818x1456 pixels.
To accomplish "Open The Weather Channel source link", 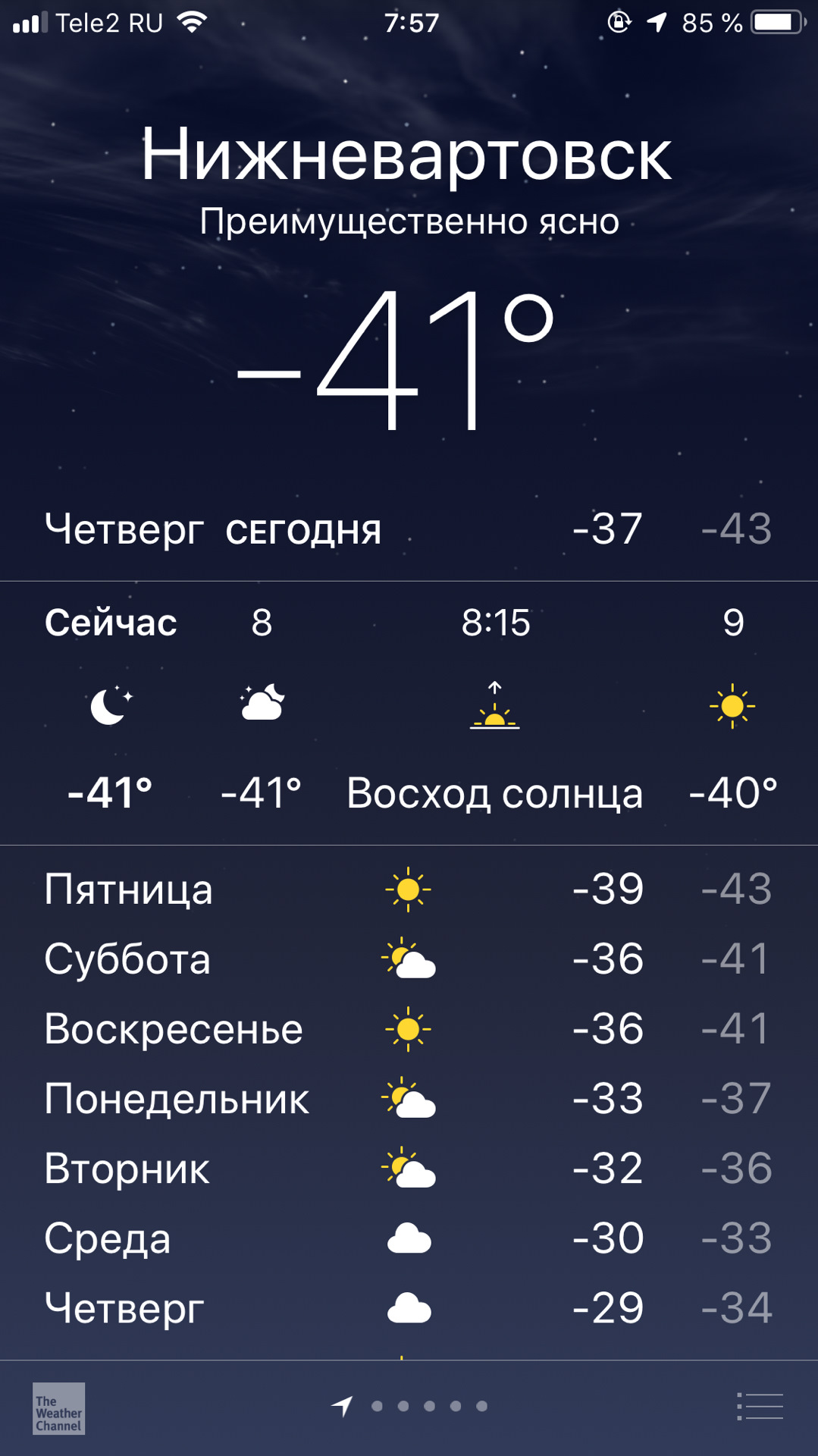I will (58, 1408).
